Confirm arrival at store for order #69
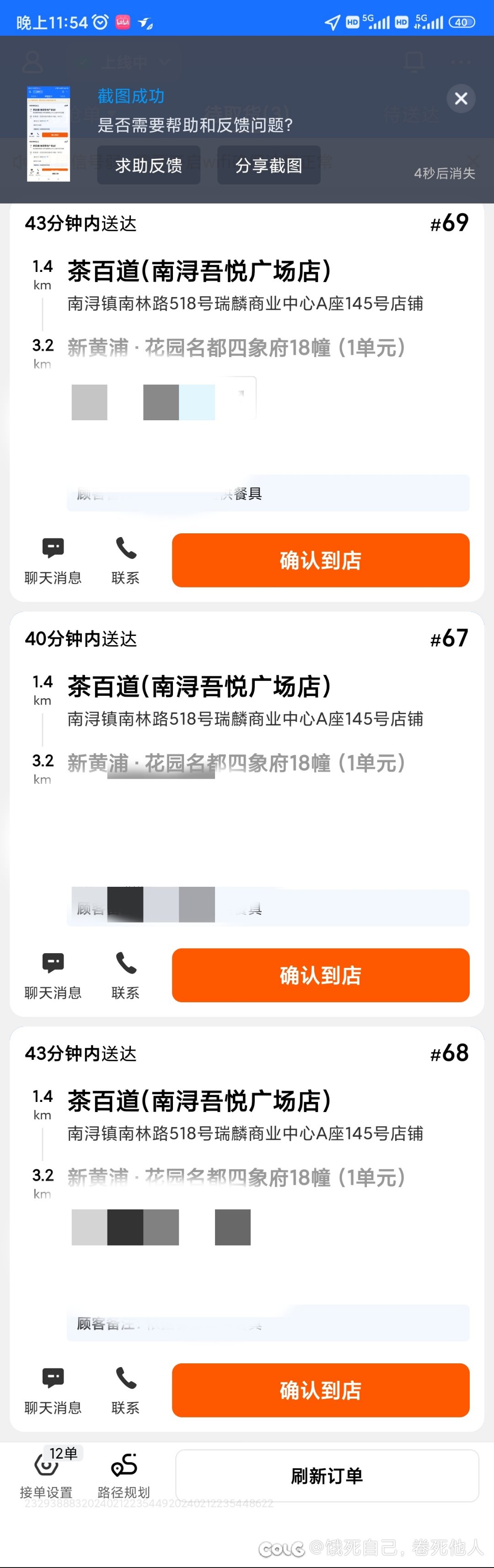494x1568 pixels. 320,560
